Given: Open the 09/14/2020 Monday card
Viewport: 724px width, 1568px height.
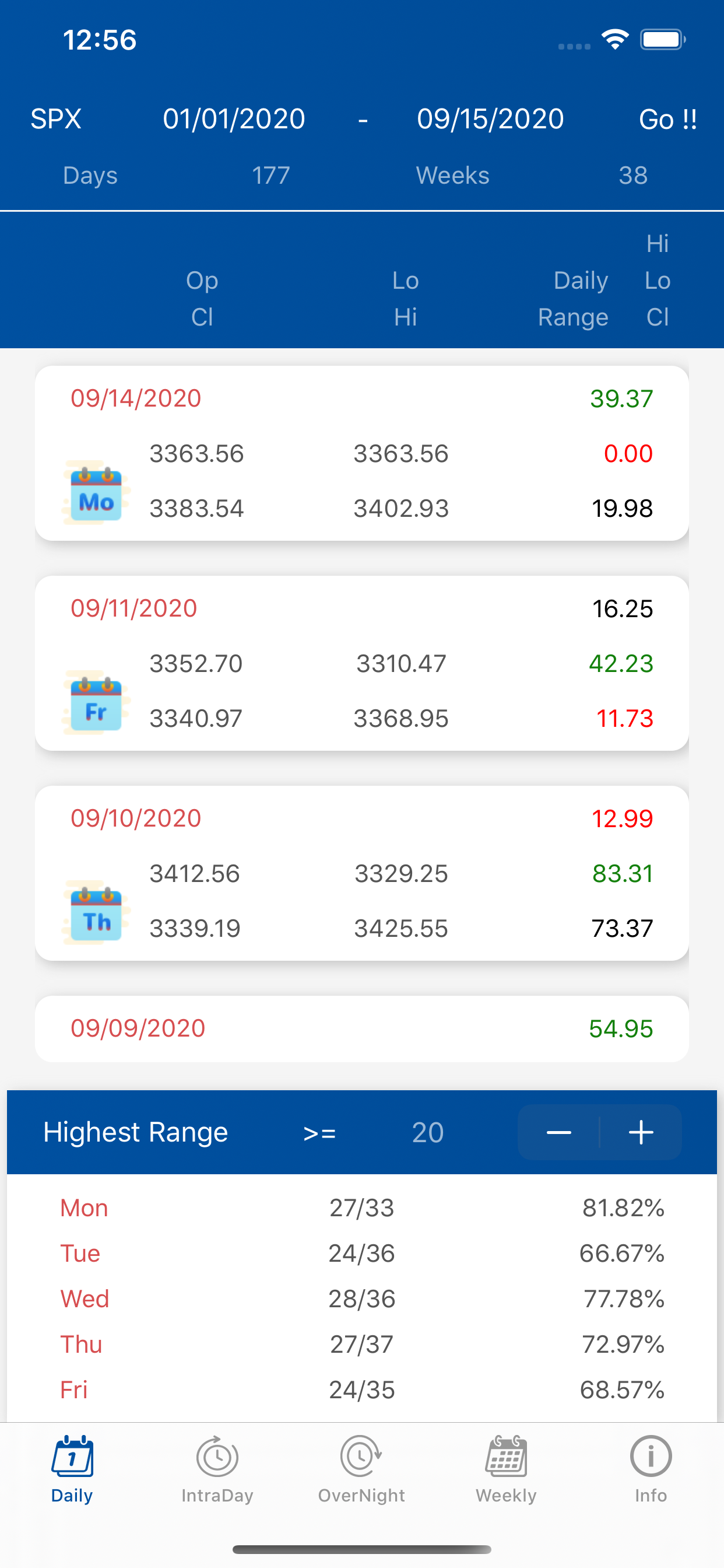Looking at the screenshot, I should click(362, 453).
